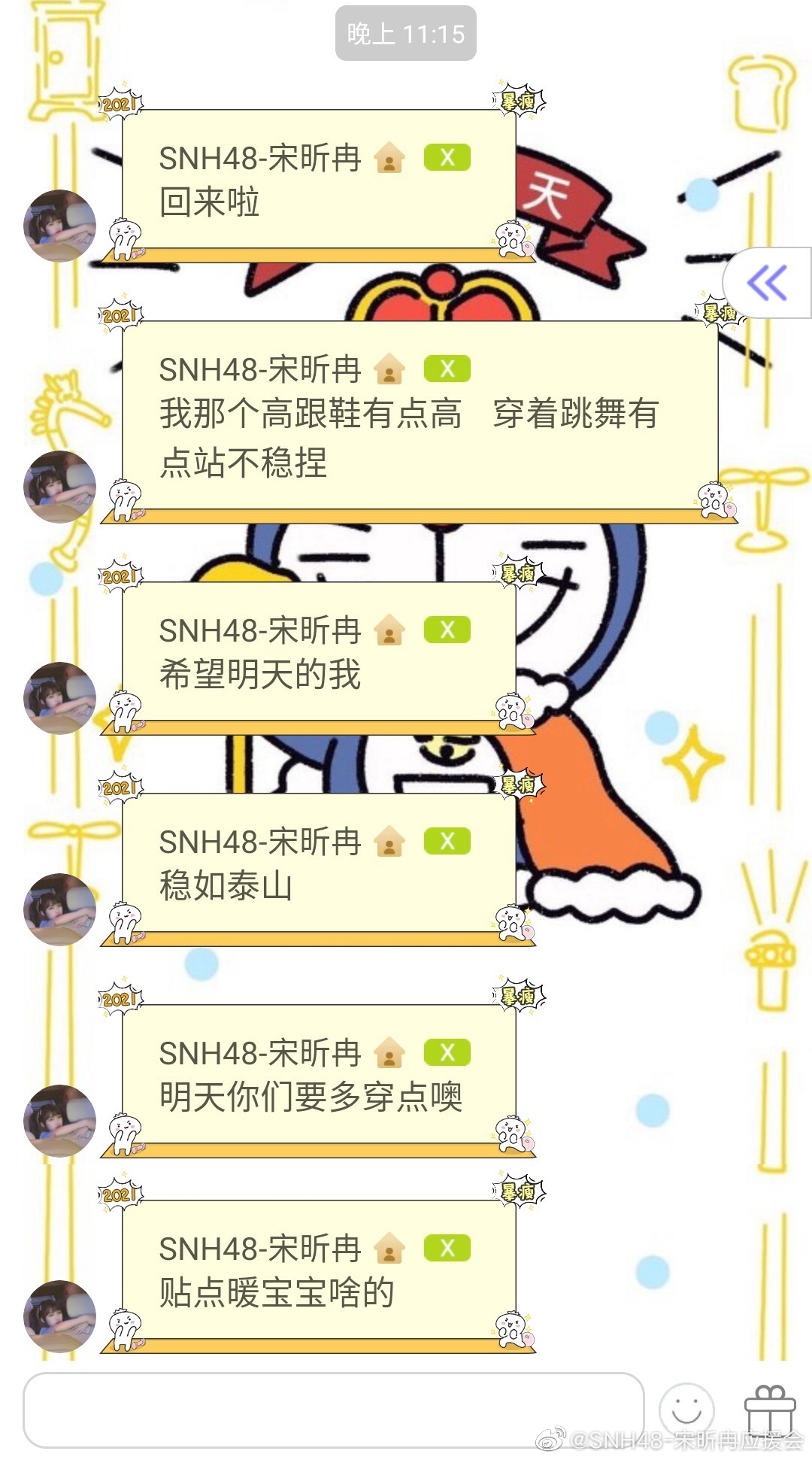Image resolution: width=812 pixels, height=1460 pixels.
Task: Tap the message input field
Action: 333,1410
